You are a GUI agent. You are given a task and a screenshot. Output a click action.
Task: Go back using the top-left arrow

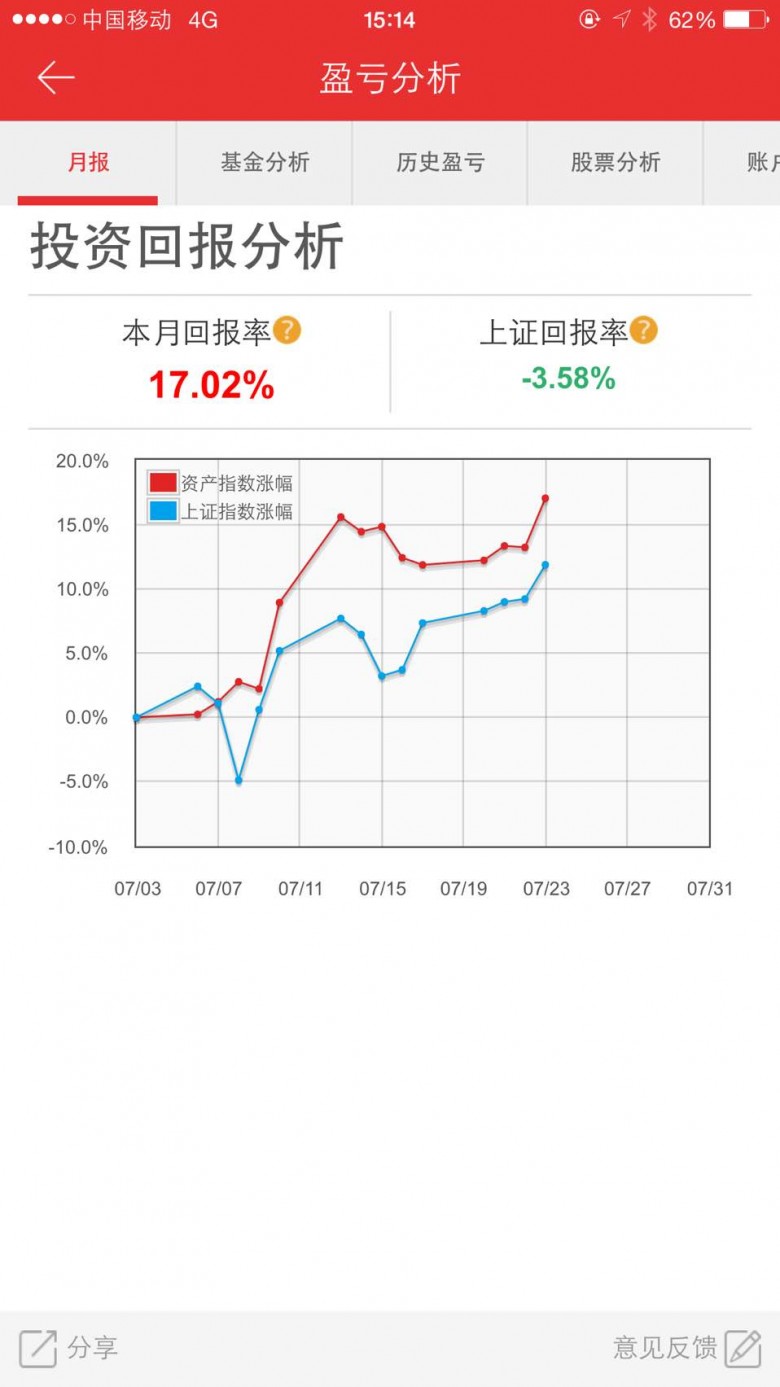(x=56, y=77)
